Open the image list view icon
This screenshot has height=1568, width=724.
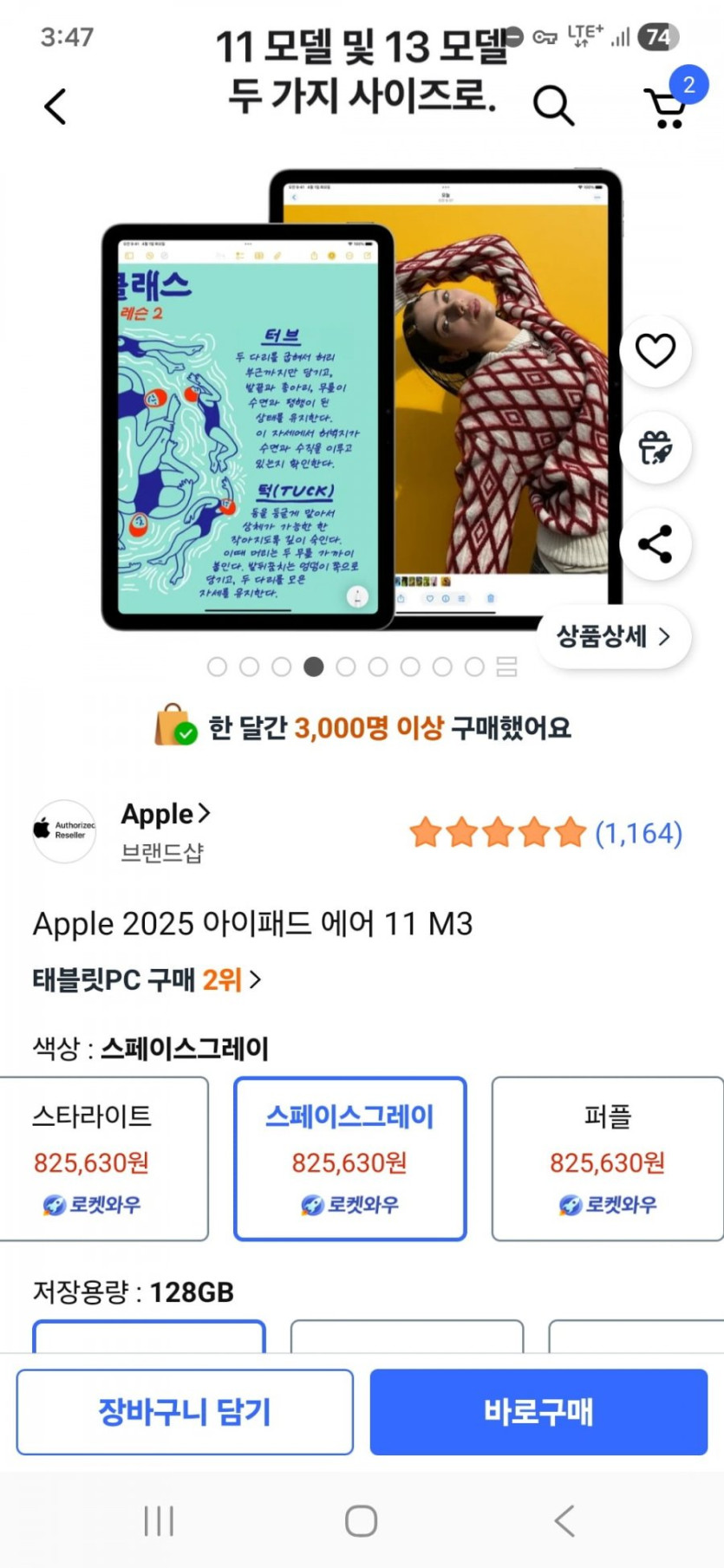507,667
